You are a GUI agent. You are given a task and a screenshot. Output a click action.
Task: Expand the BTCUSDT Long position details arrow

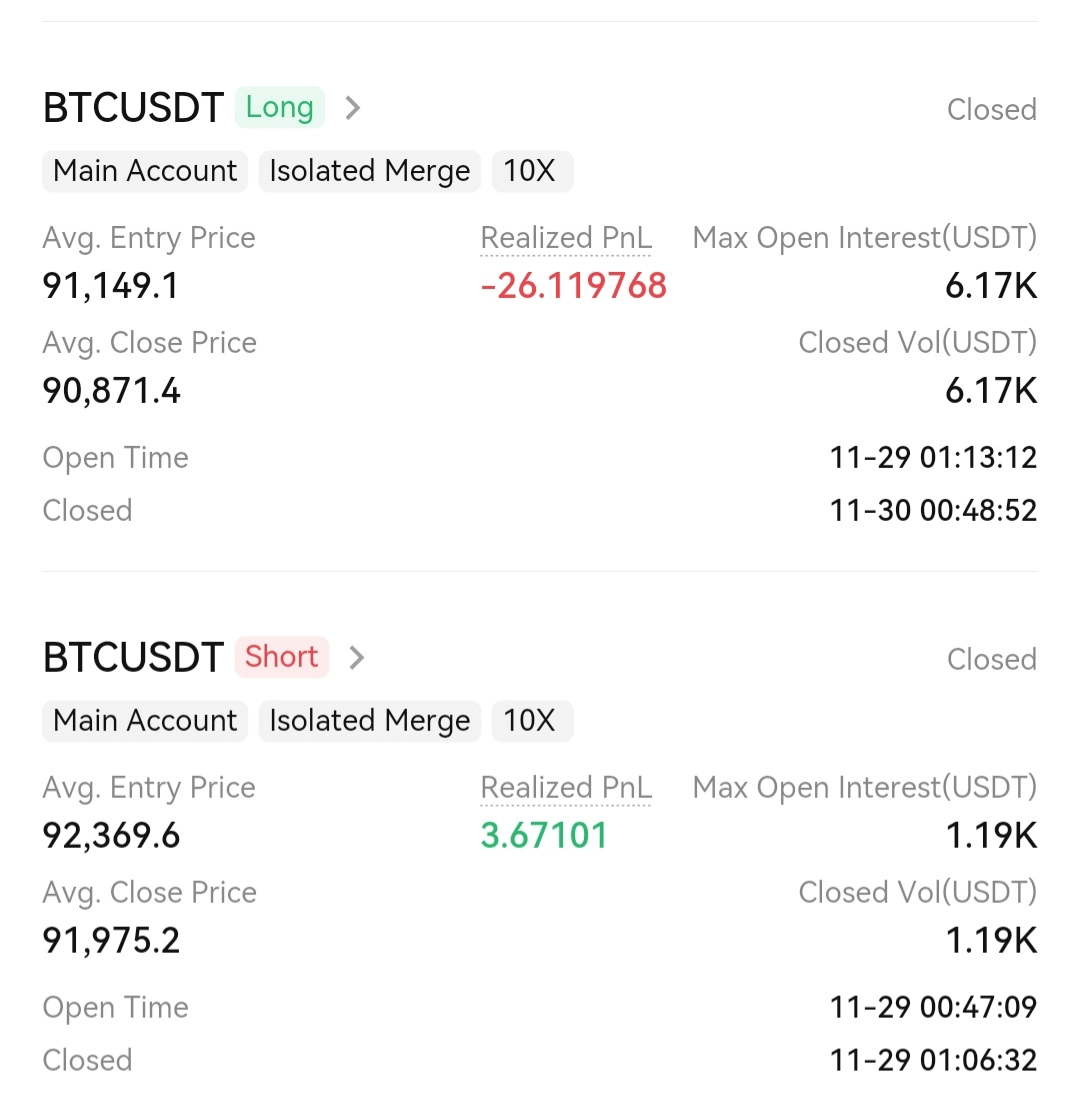click(x=352, y=108)
